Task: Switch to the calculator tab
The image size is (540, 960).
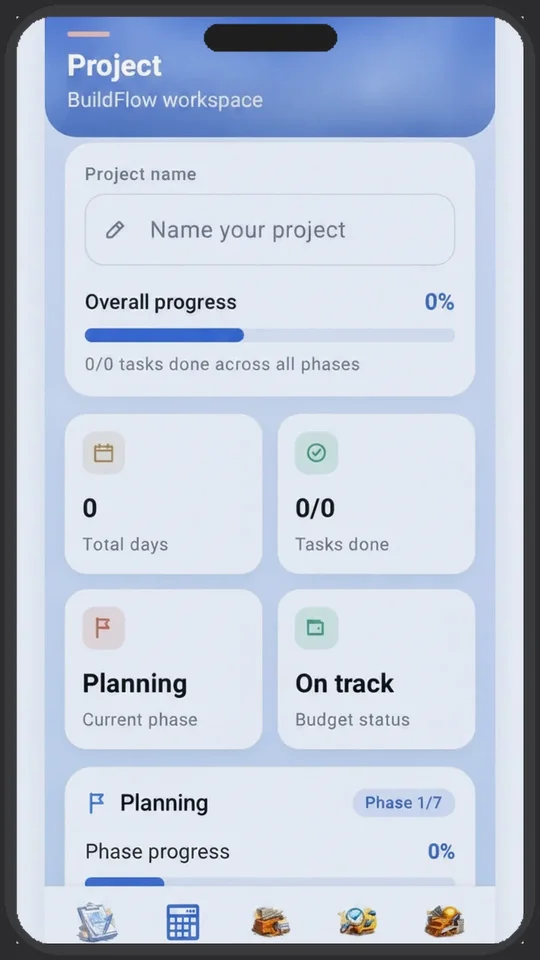Action: (182, 921)
